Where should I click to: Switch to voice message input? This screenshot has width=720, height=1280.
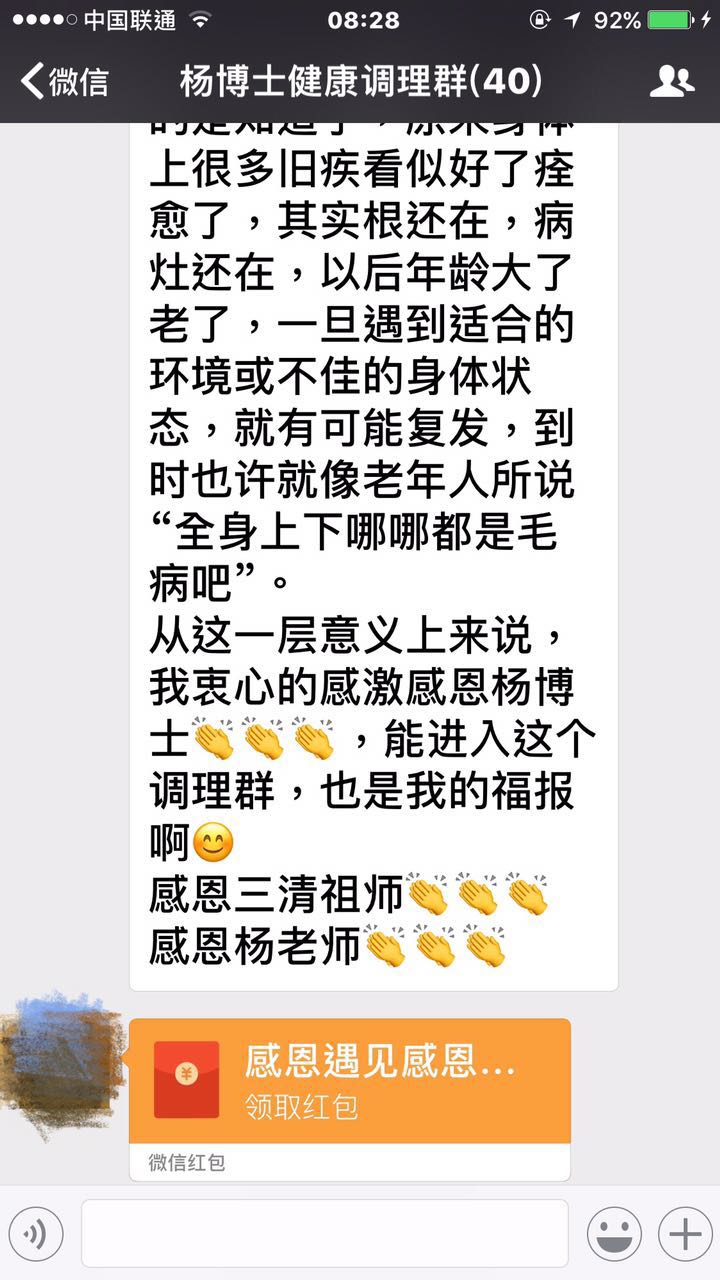click(37, 1234)
